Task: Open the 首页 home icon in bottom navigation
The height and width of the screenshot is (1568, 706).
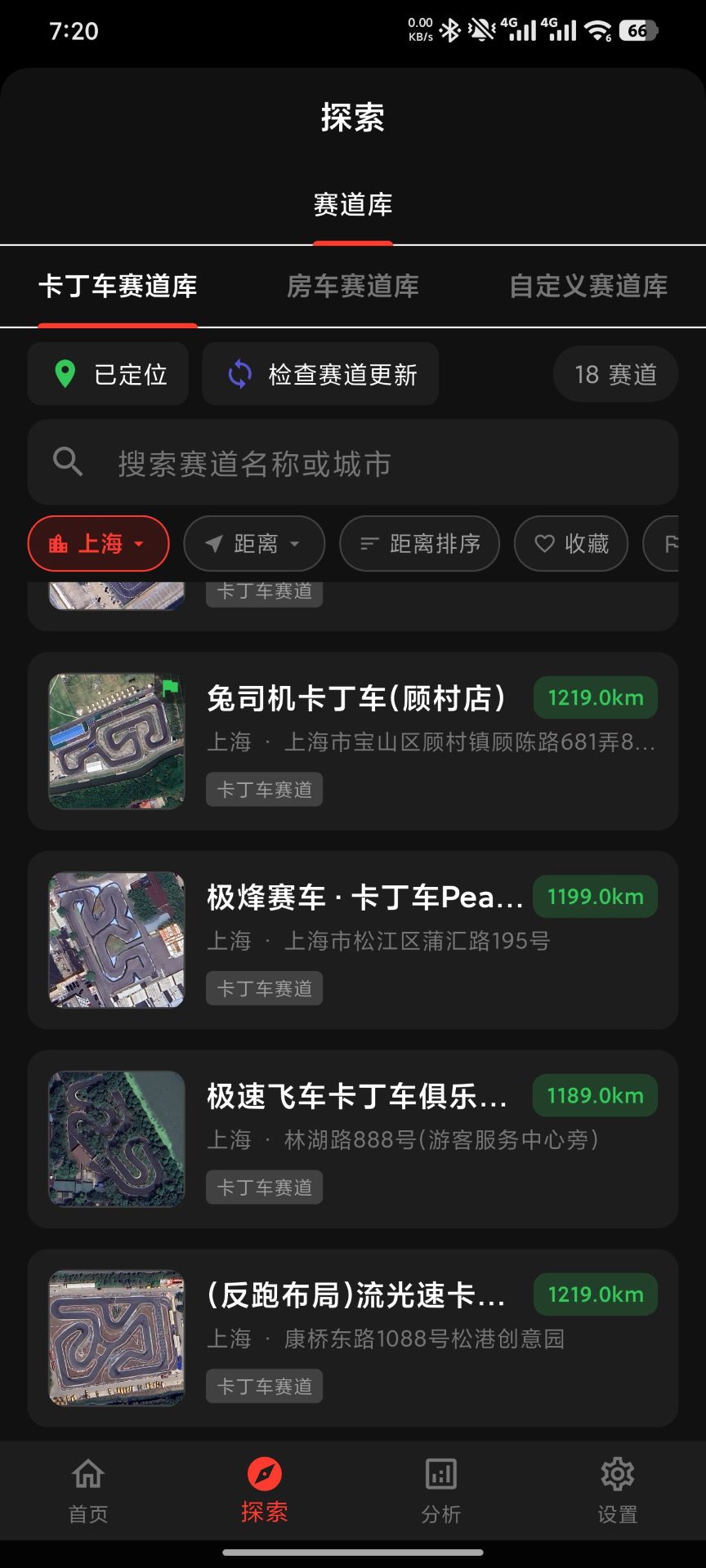Action: coord(87,1474)
